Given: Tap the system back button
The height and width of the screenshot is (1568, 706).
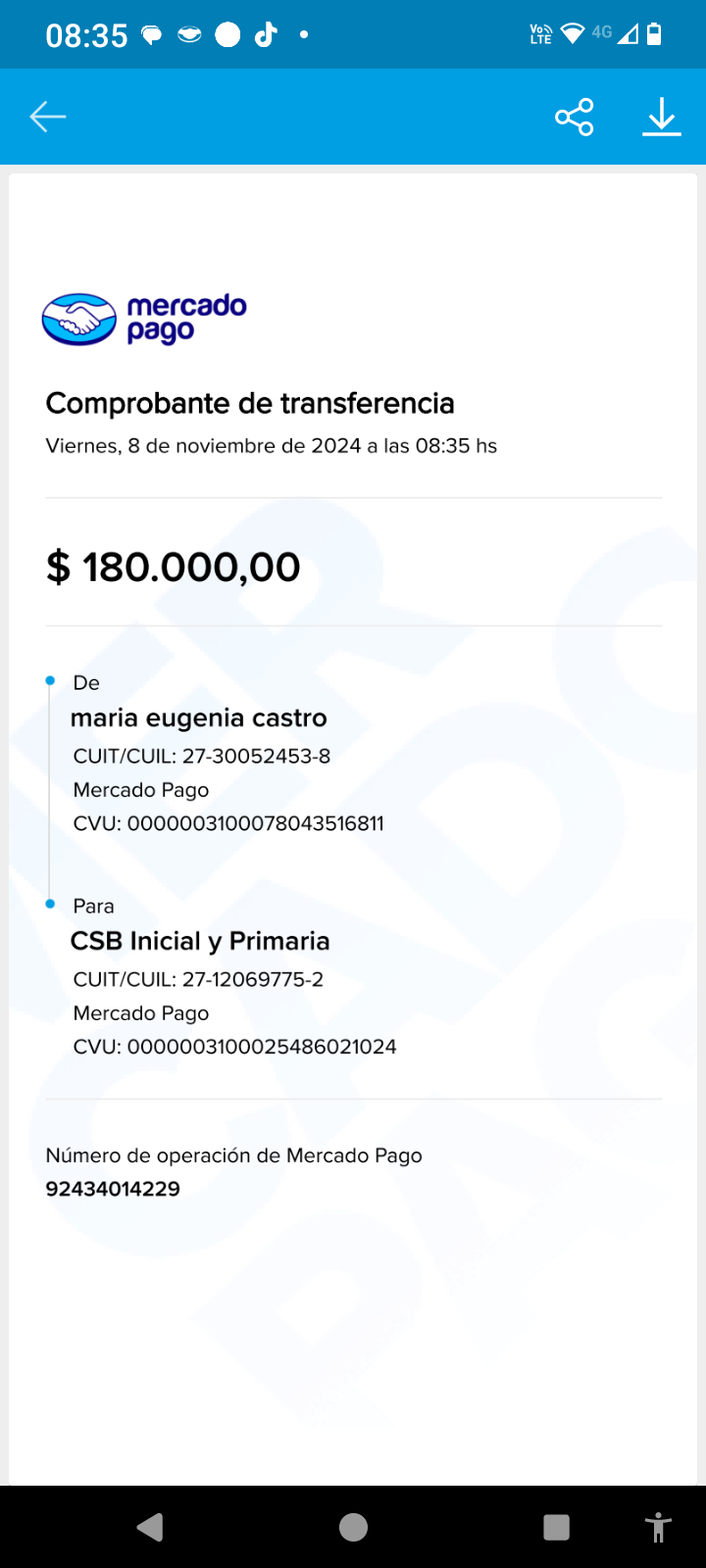Looking at the screenshot, I should (150, 1527).
